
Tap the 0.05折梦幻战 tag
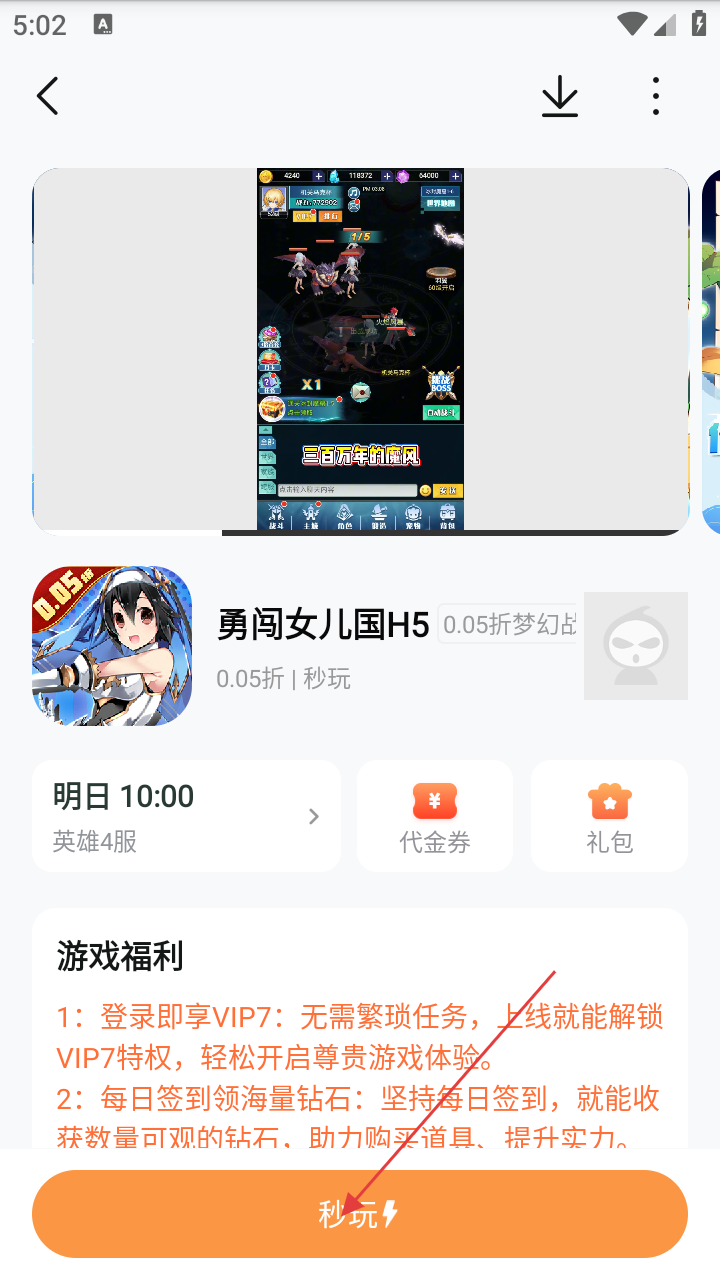pos(508,625)
